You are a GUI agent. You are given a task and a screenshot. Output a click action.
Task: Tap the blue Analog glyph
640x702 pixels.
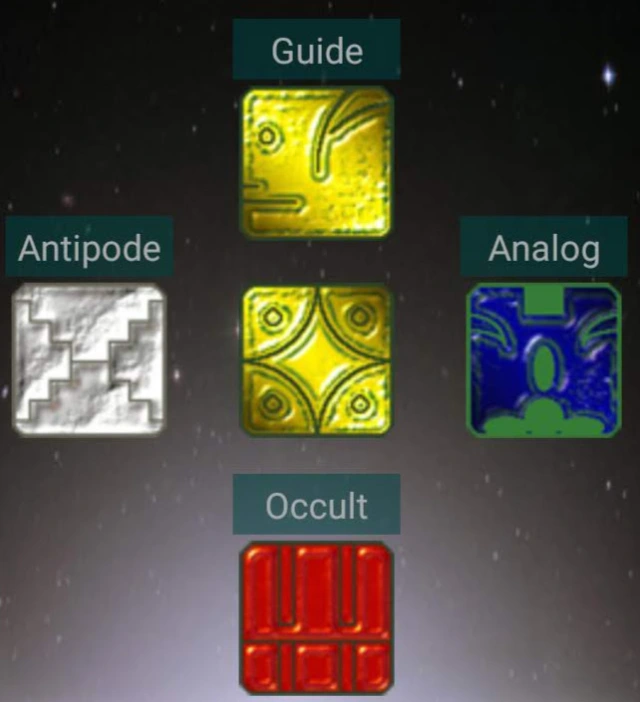[544, 360]
